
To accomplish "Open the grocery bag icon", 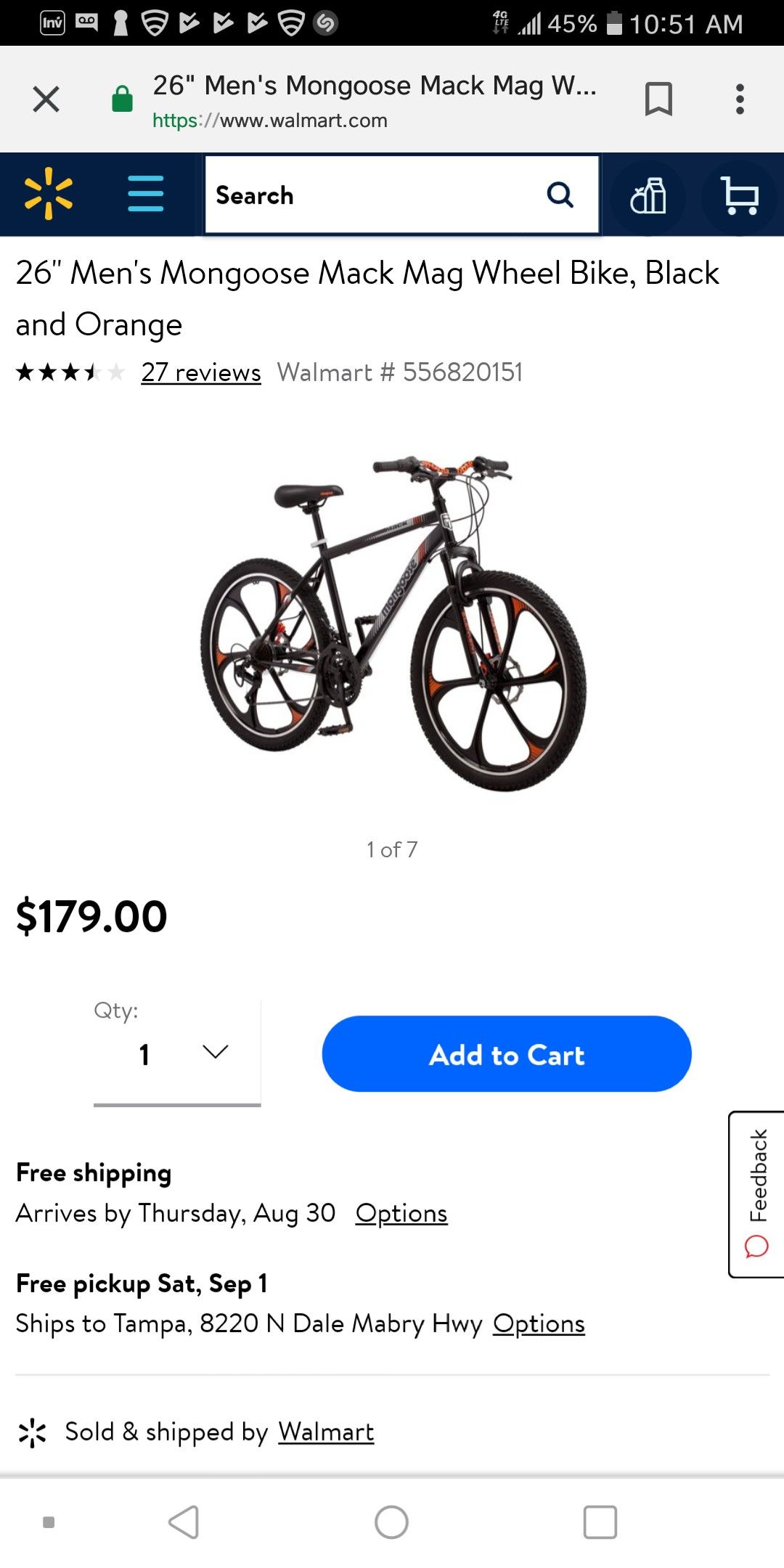I will pos(648,196).
